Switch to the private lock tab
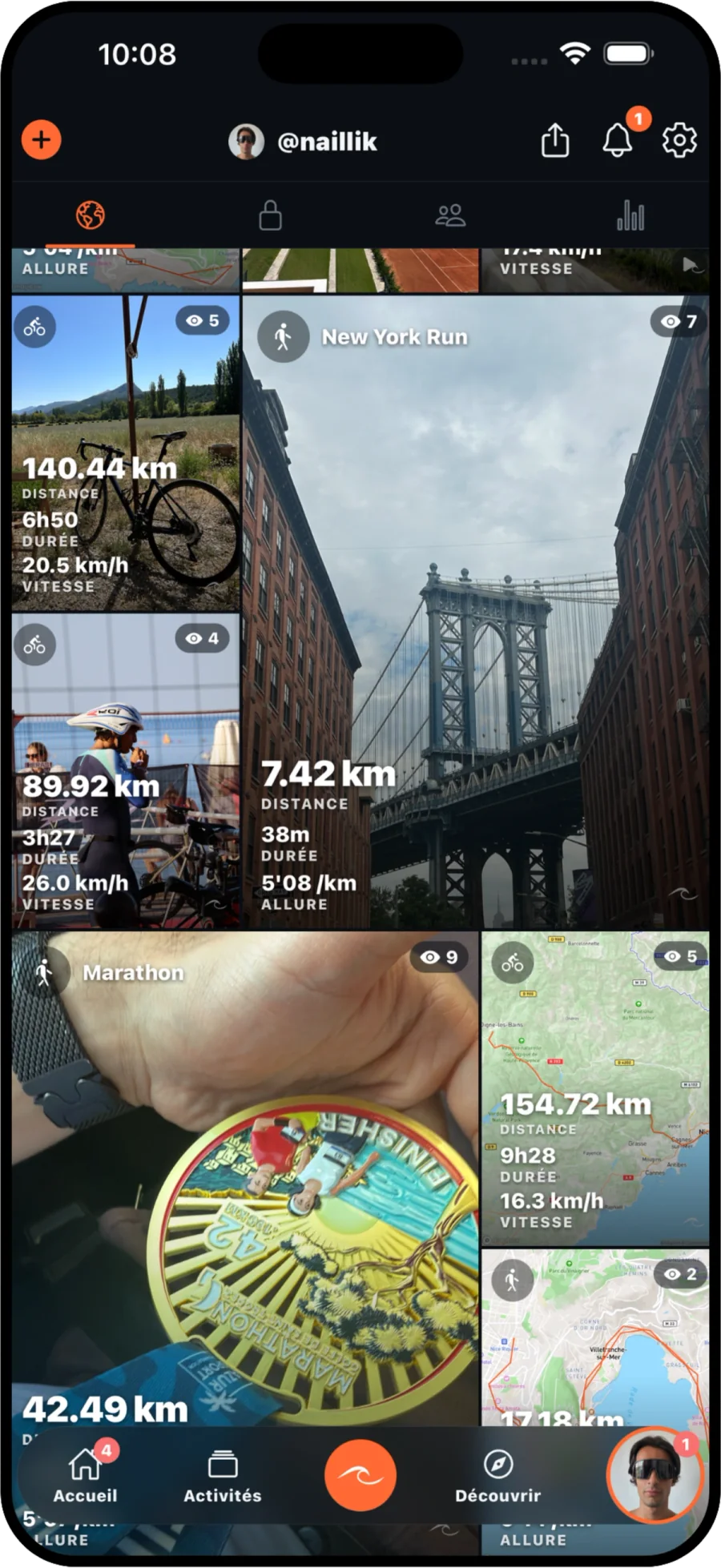The image size is (721, 1568). point(270,215)
